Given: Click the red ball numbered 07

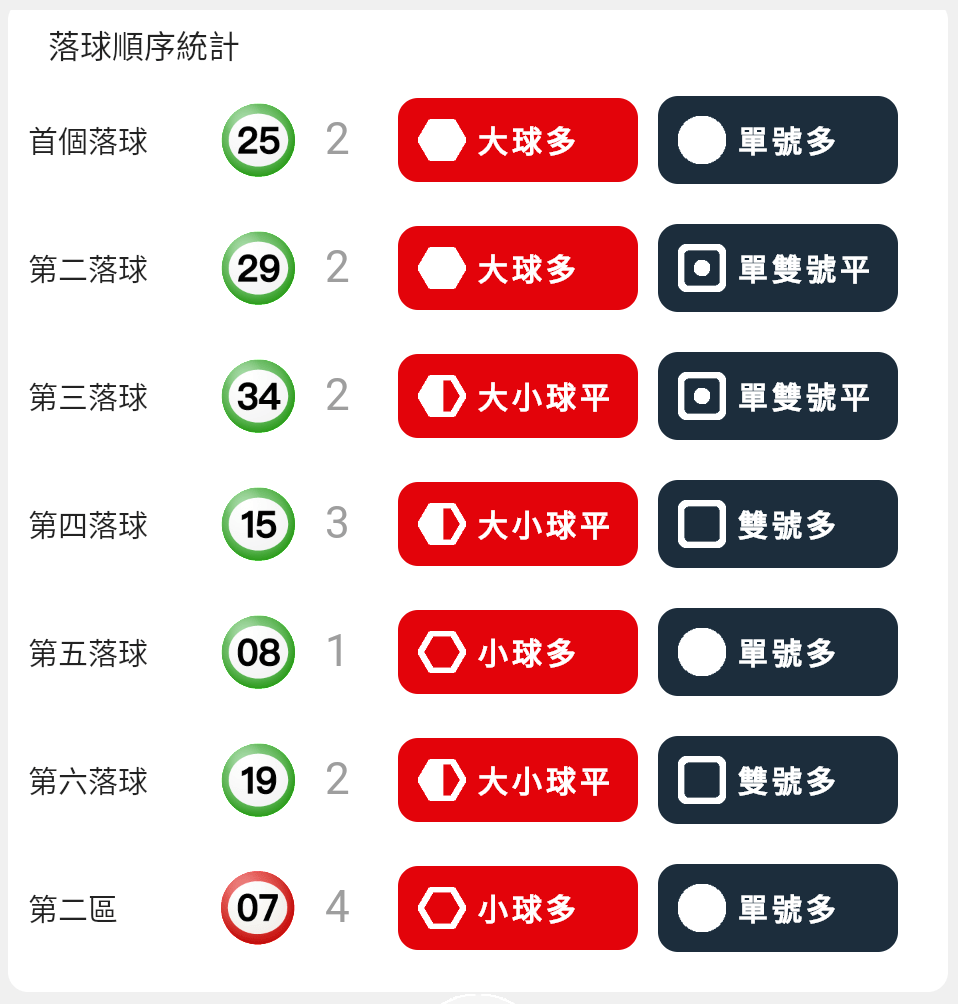Looking at the screenshot, I should pyautogui.click(x=258, y=908).
